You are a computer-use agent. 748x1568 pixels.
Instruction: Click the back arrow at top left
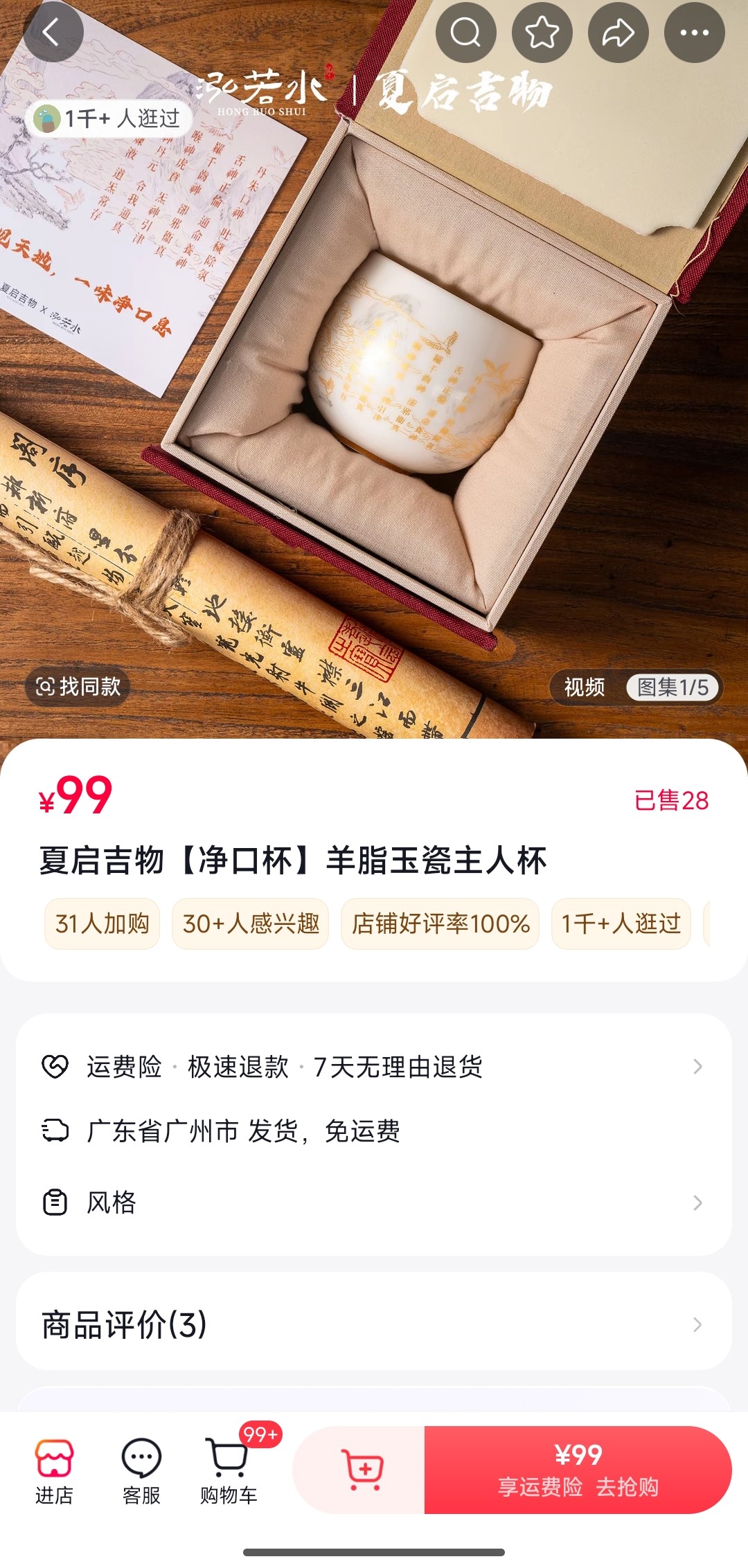(54, 32)
